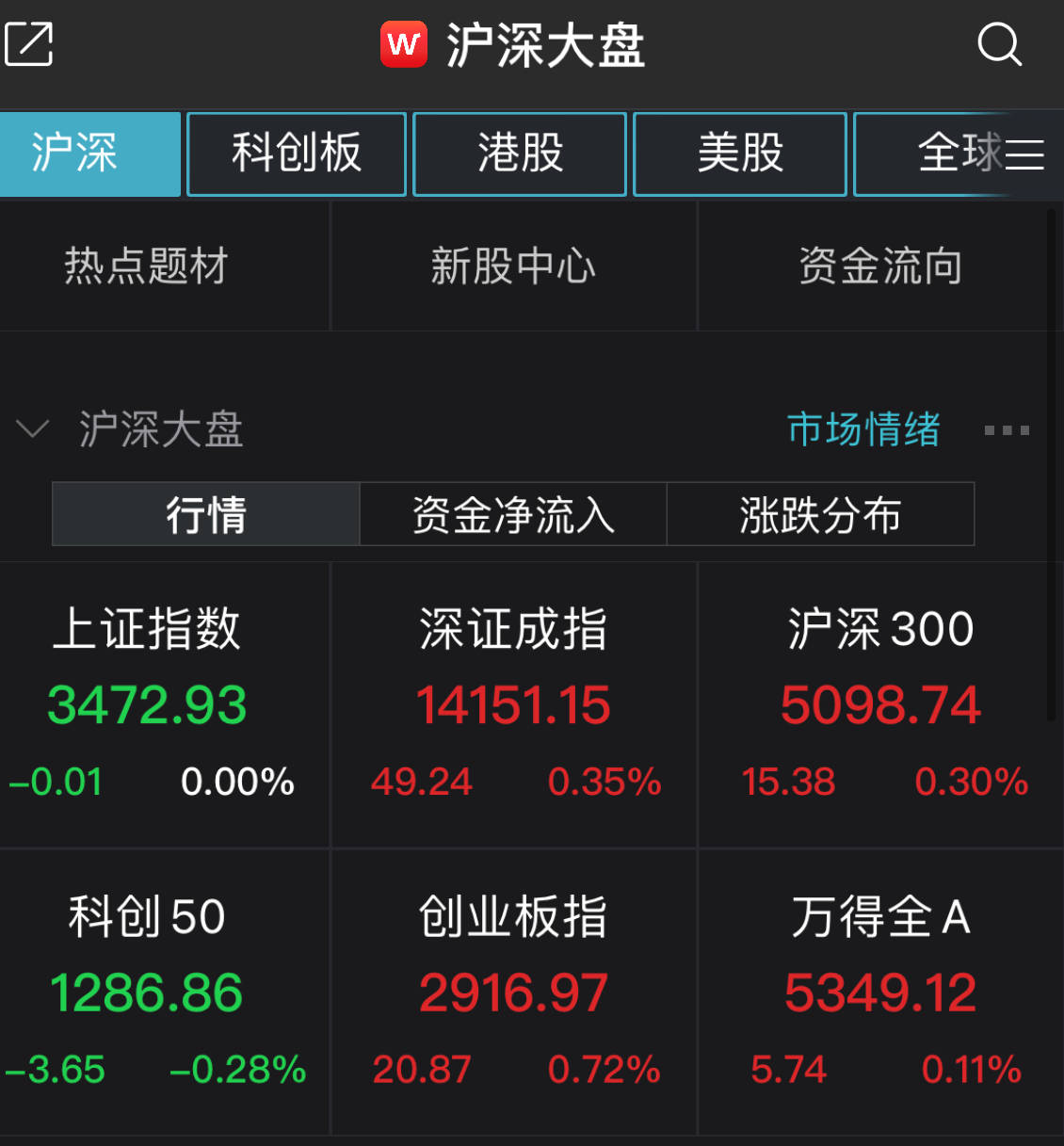Click the Wind app logo

404,44
